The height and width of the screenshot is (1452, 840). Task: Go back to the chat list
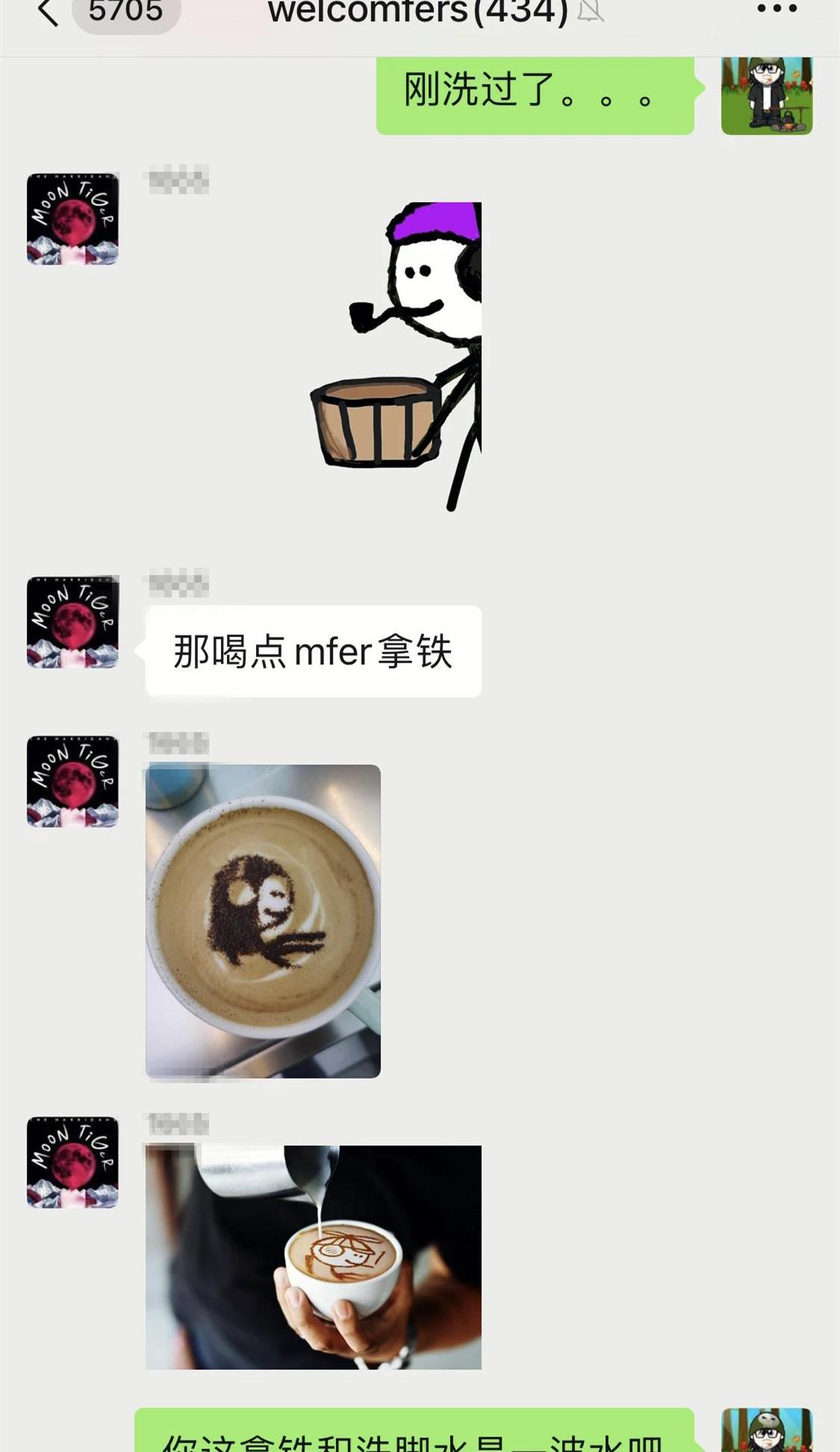[49, 12]
